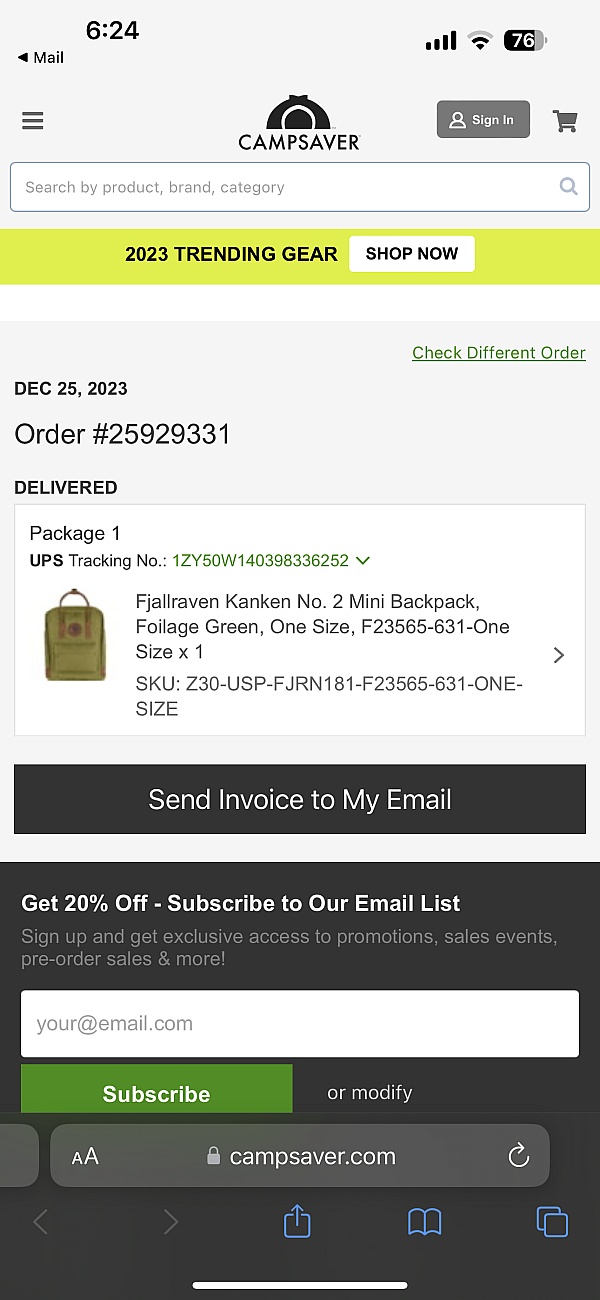Open Safari bookmarks
600x1300 pixels.
tap(425, 1222)
